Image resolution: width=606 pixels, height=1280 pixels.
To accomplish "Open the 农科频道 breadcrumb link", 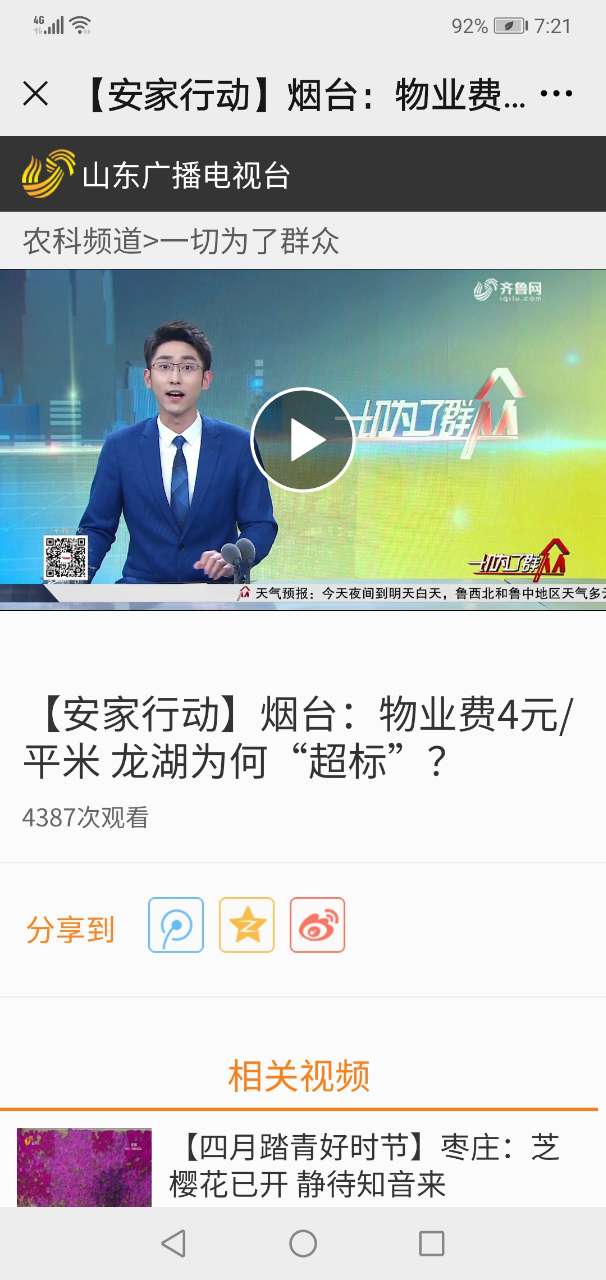I will (82, 241).
